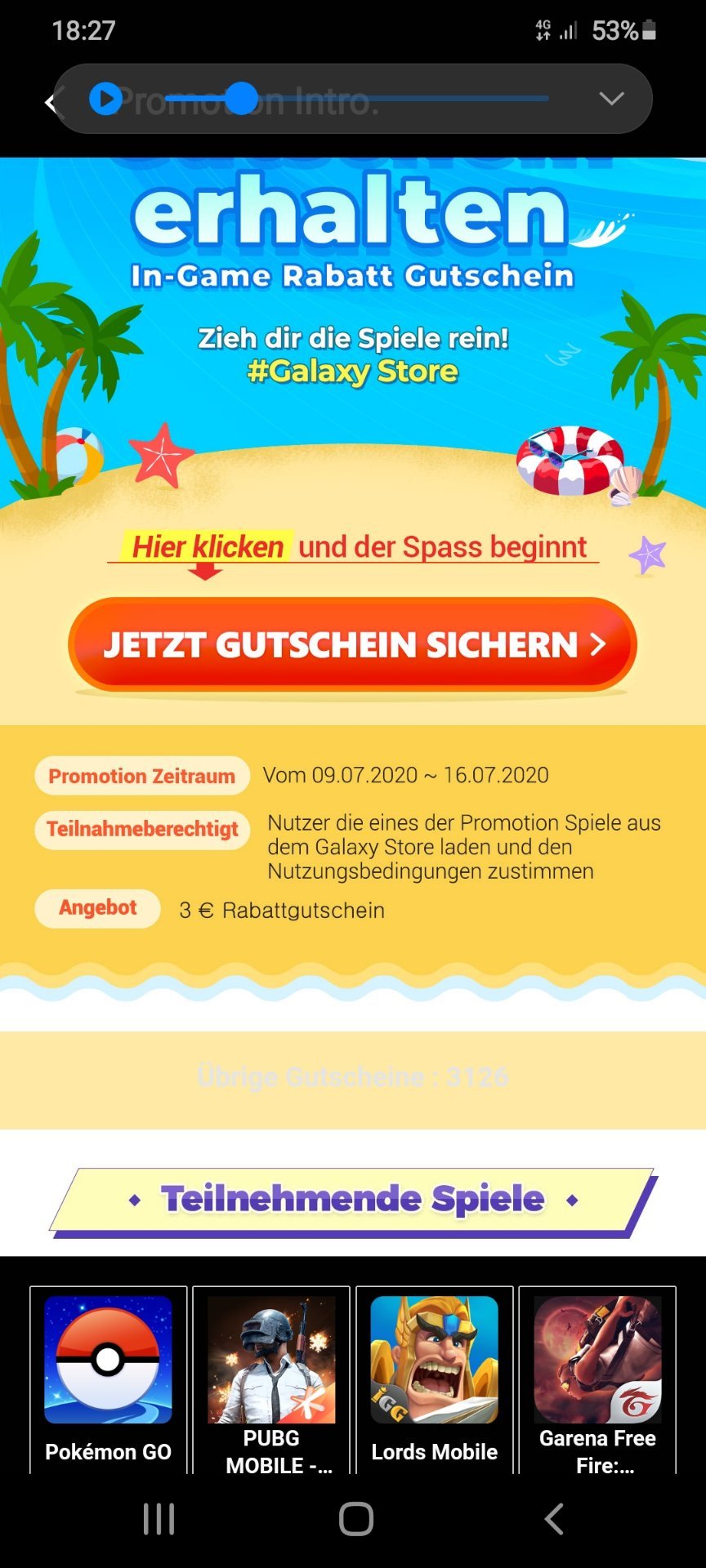This screenshot has height=1568, width=706.
Task: Show recent apps from navigation bar
Action: coord(159,1519)
